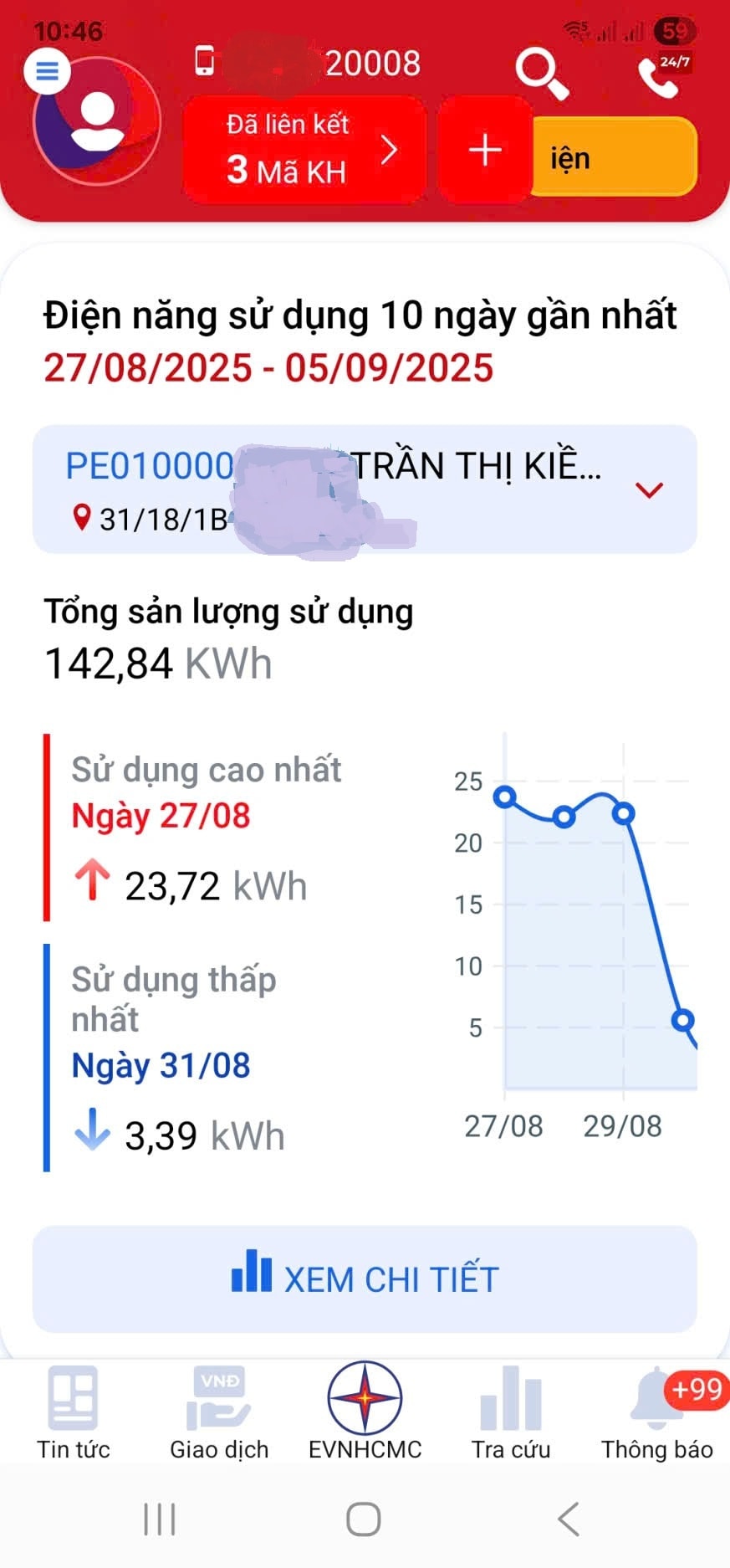Select the Tra cứu tab
Viewport: 730px width, 1568px height.
pos(511,1414)
